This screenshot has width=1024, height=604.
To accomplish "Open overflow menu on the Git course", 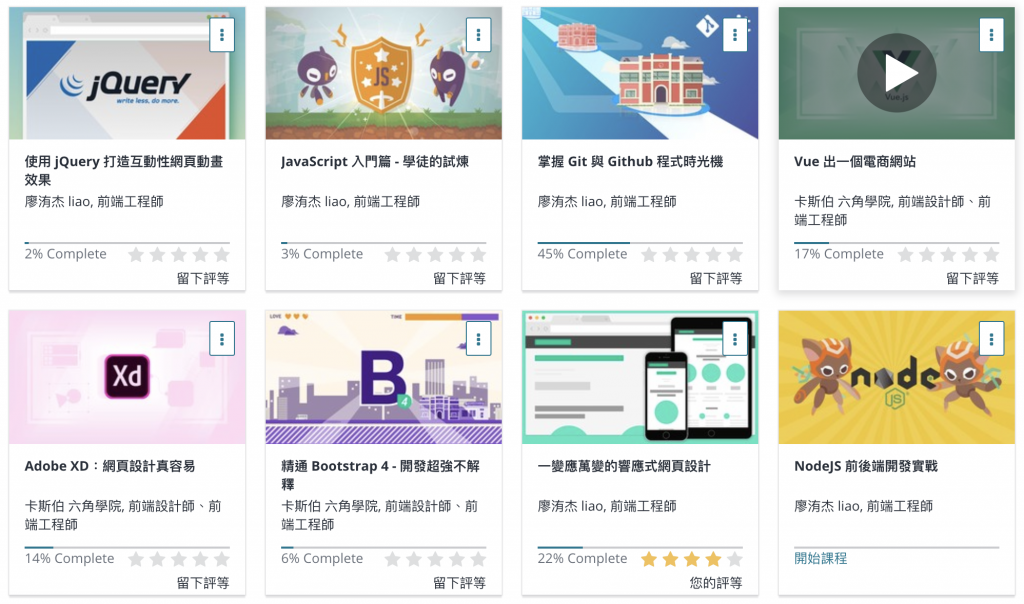I will pos(735,34).
